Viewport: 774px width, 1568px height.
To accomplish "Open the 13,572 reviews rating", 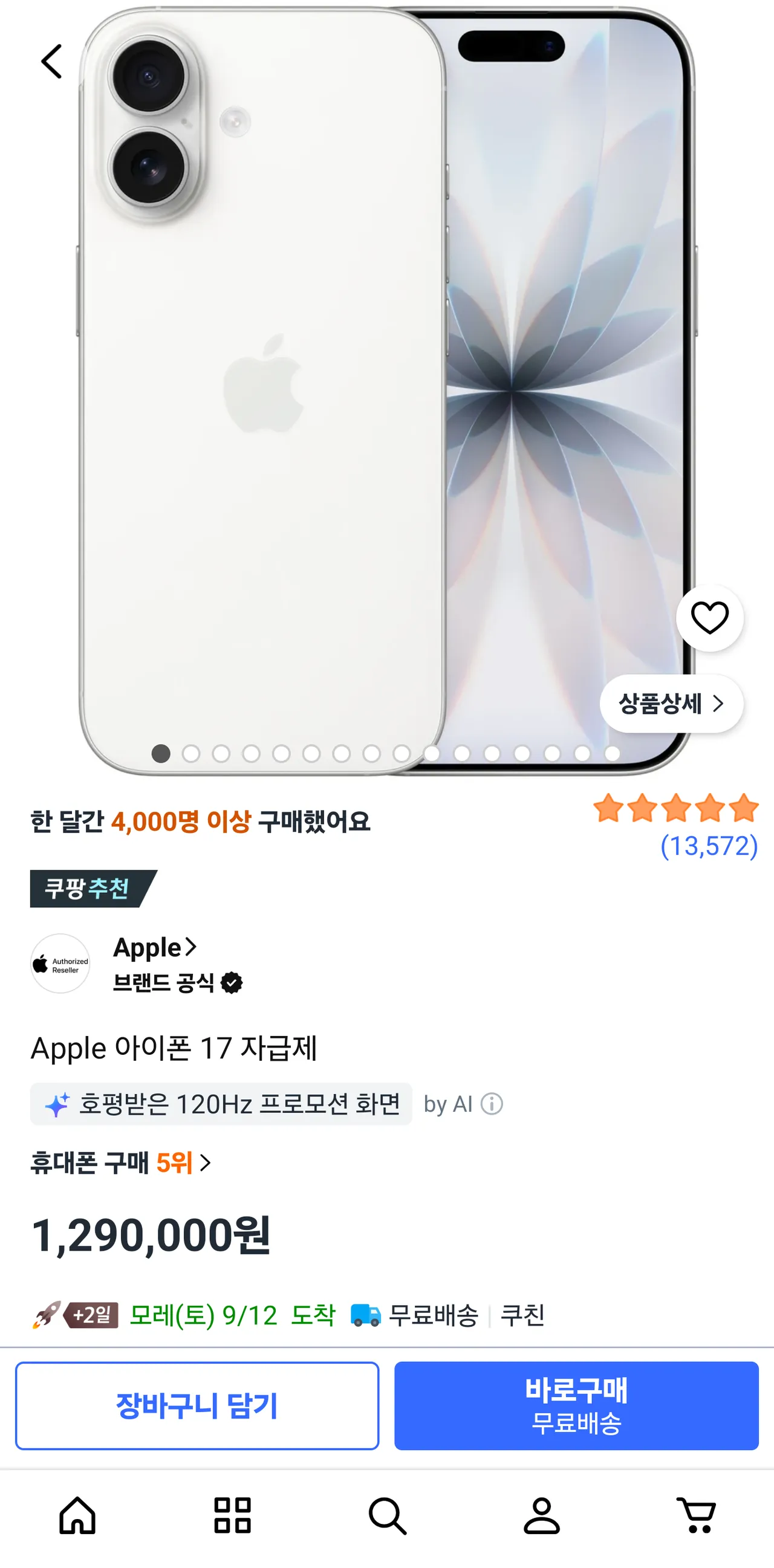I will [677, 826].
